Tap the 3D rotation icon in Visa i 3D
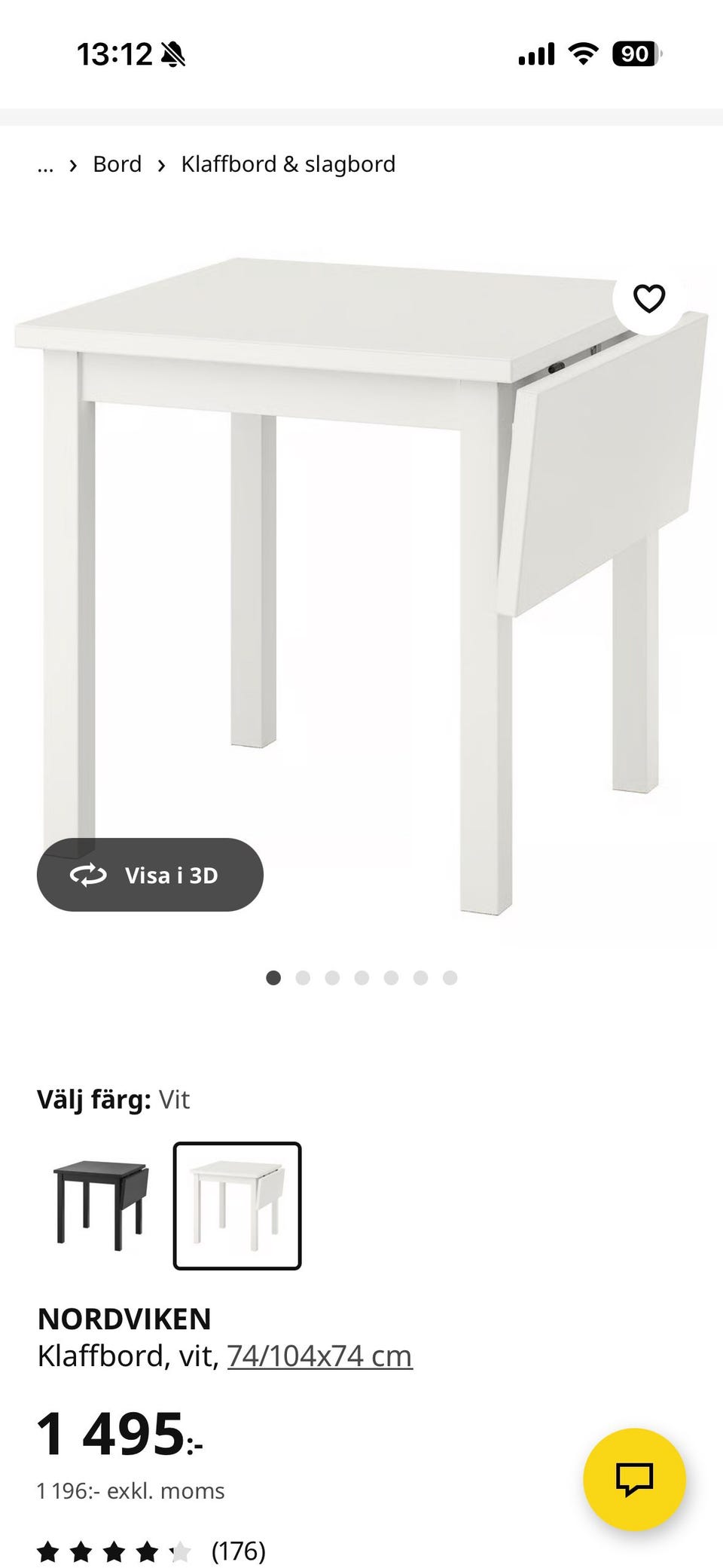 87,876
